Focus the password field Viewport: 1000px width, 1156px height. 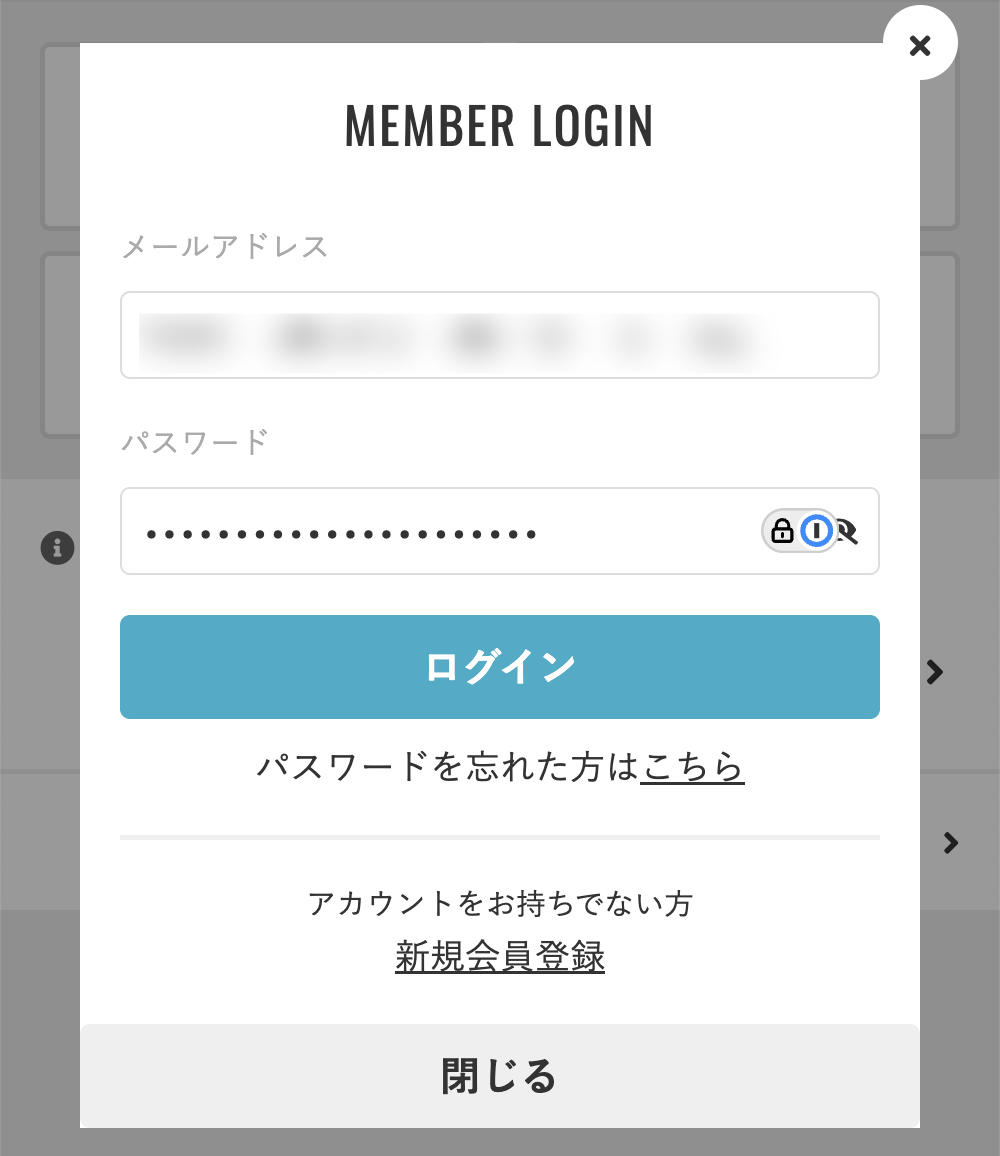440,532
